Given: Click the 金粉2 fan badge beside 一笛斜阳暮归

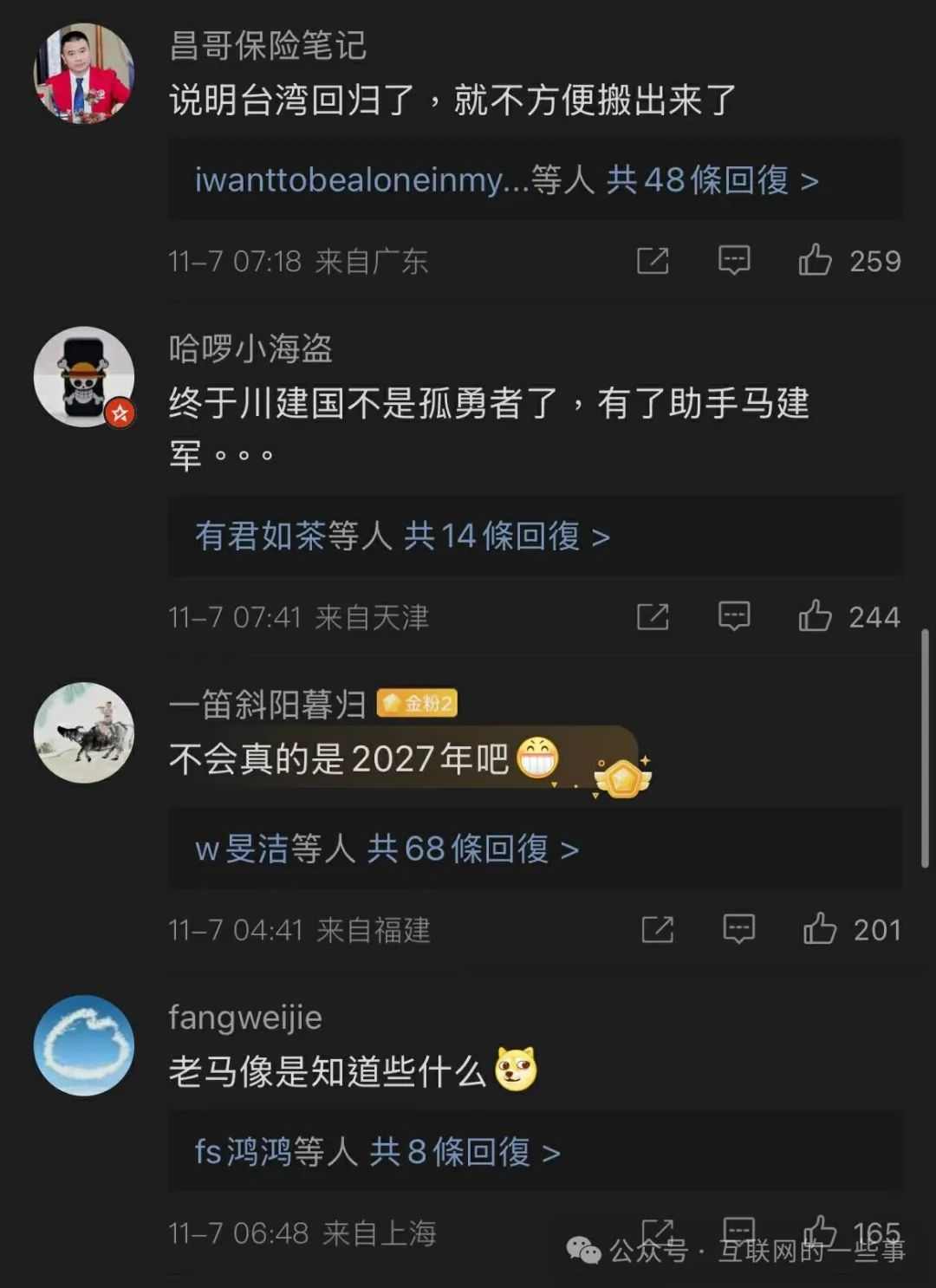Looking at the screenshot, I should coord(418,702).
